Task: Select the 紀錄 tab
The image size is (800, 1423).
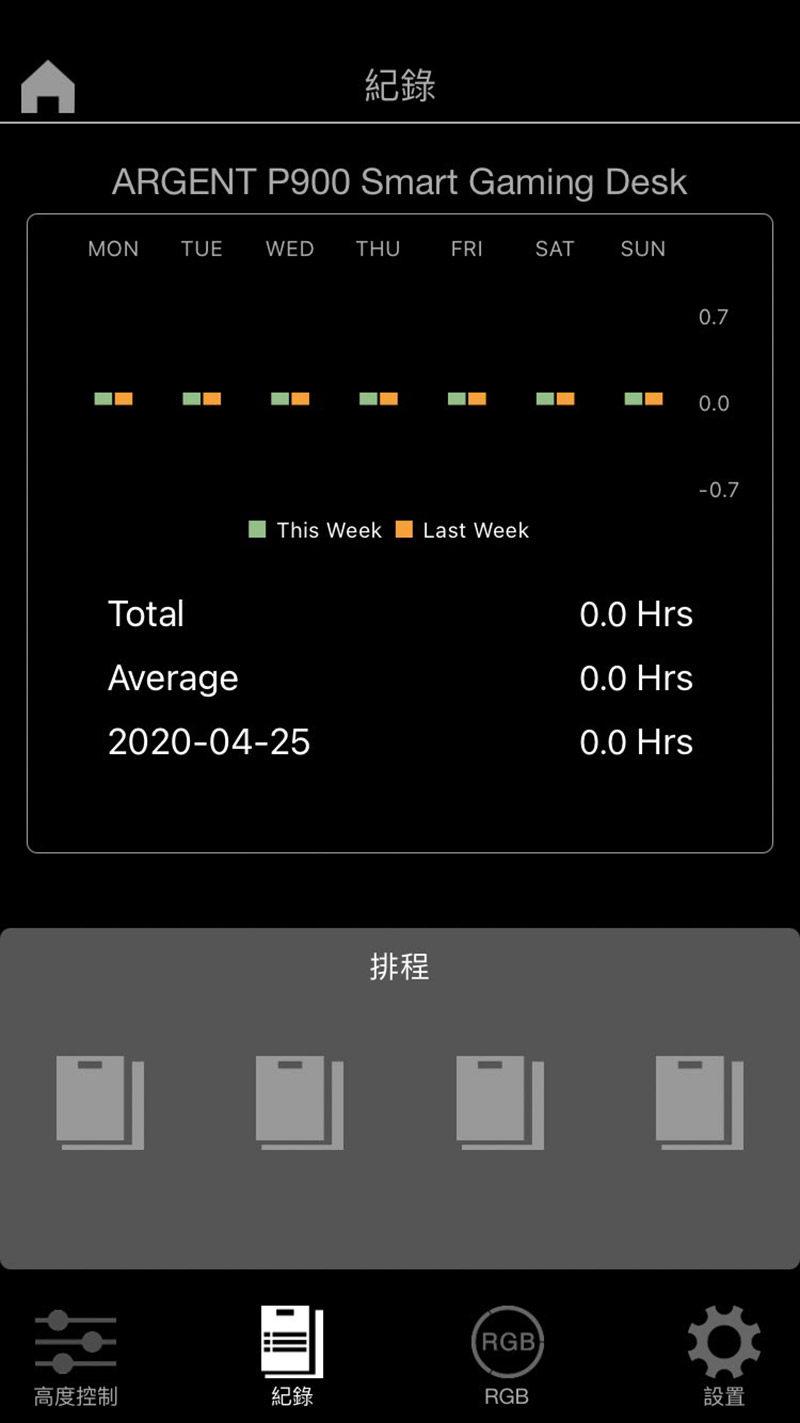Action: pos(292,1357)
